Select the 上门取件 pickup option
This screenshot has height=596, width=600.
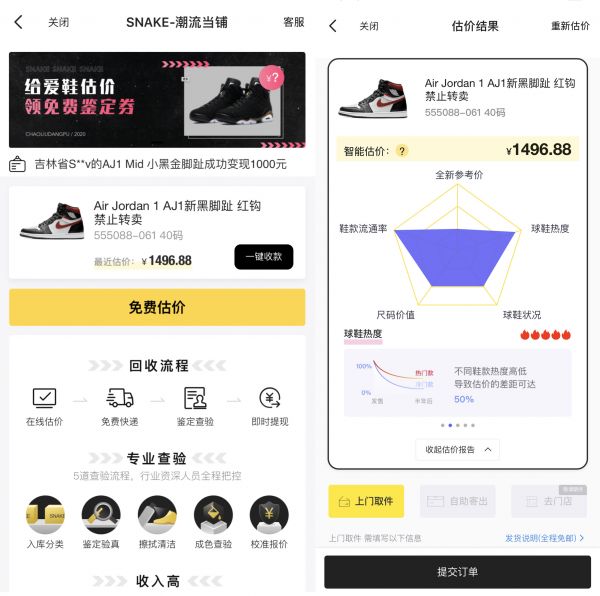pyautogui.click(x=366, y=501)
